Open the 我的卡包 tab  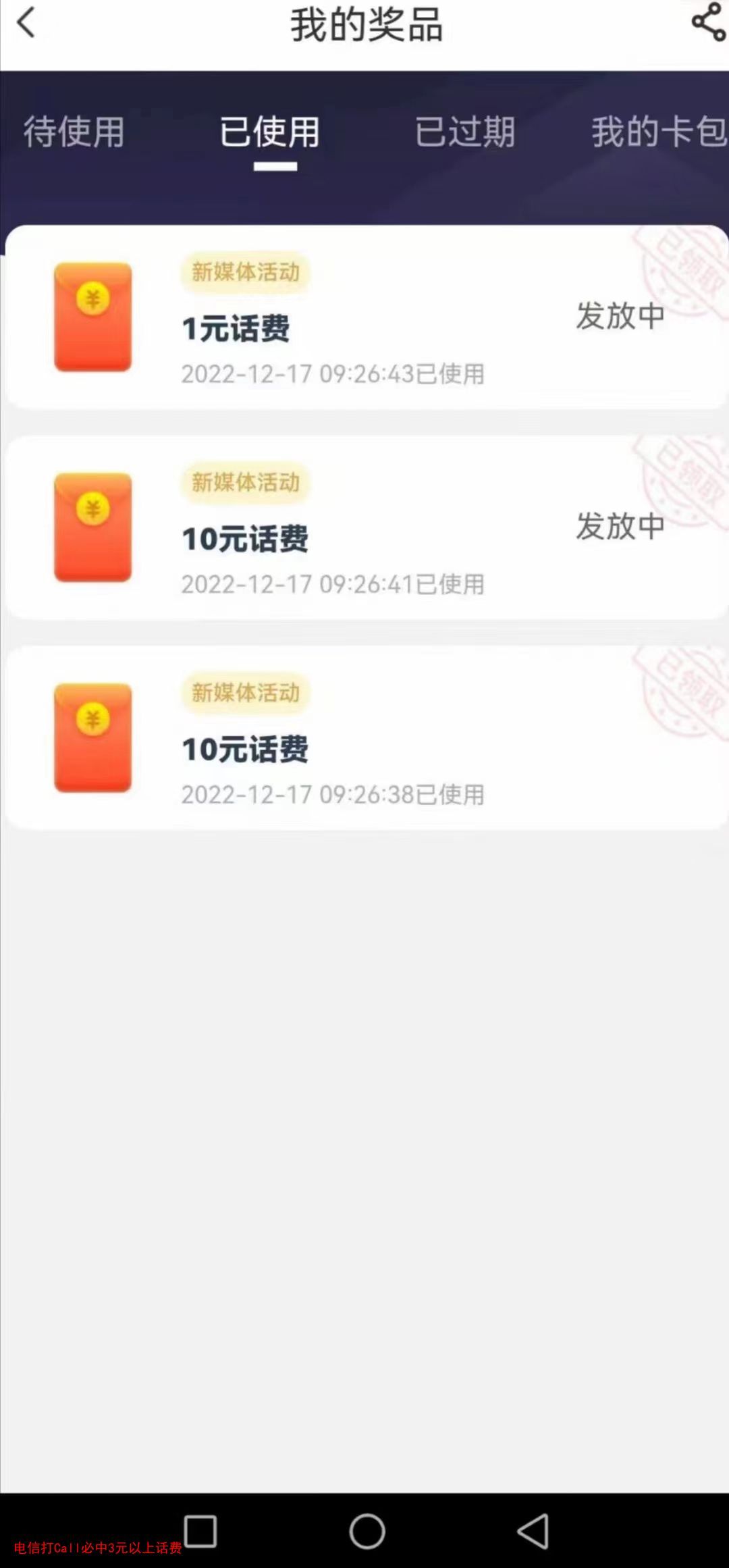(x=658, y=132)
